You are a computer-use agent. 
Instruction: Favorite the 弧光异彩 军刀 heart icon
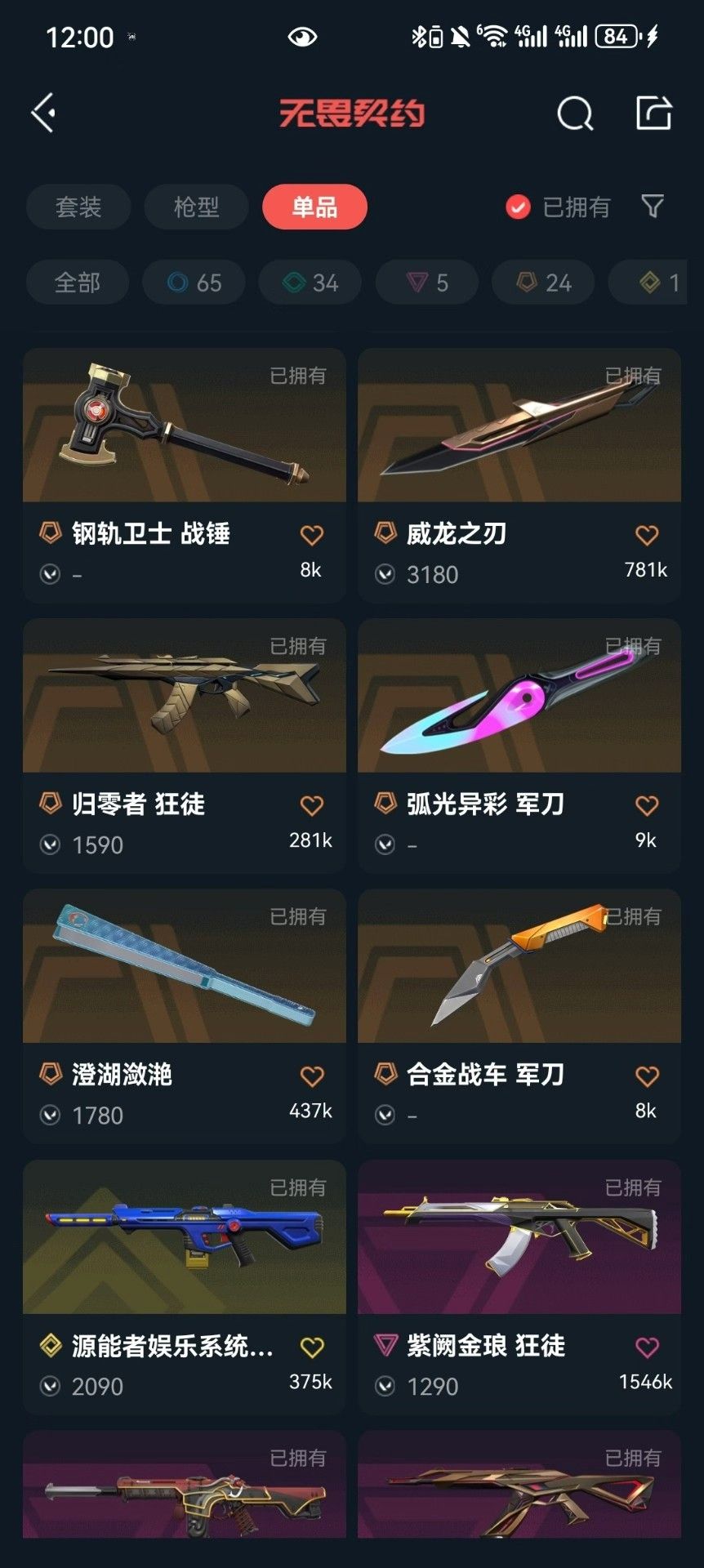coord(647,806)
